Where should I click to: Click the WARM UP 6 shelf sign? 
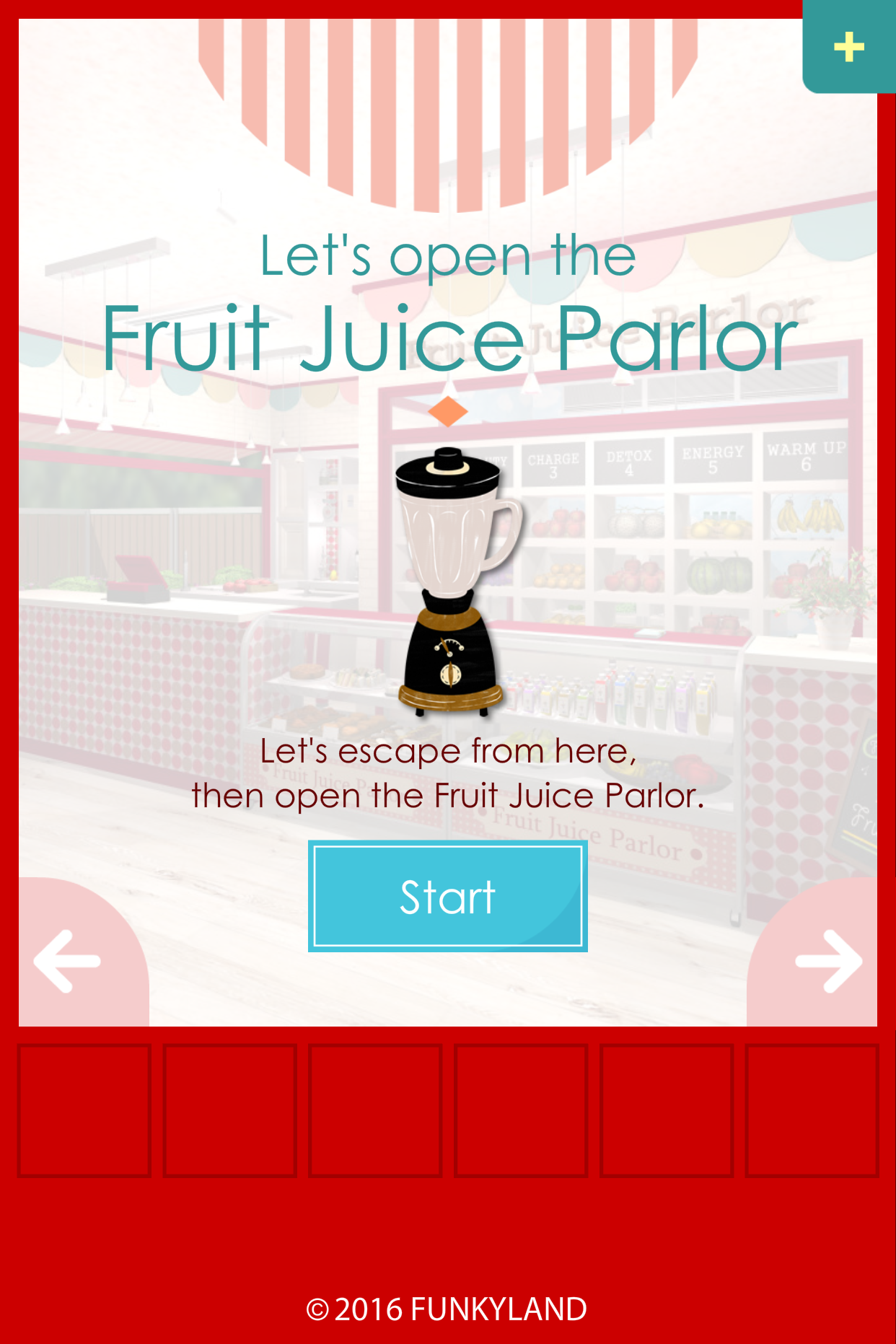[x=805, y=454]
